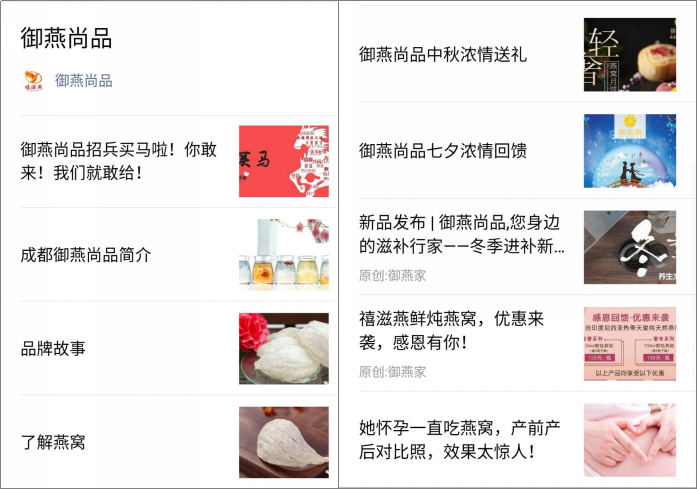Image resolution: width=698 pixels, height=489 pixels.
Task: Open the 御燕尚品招兵买马啦 article
Action: 119,160
